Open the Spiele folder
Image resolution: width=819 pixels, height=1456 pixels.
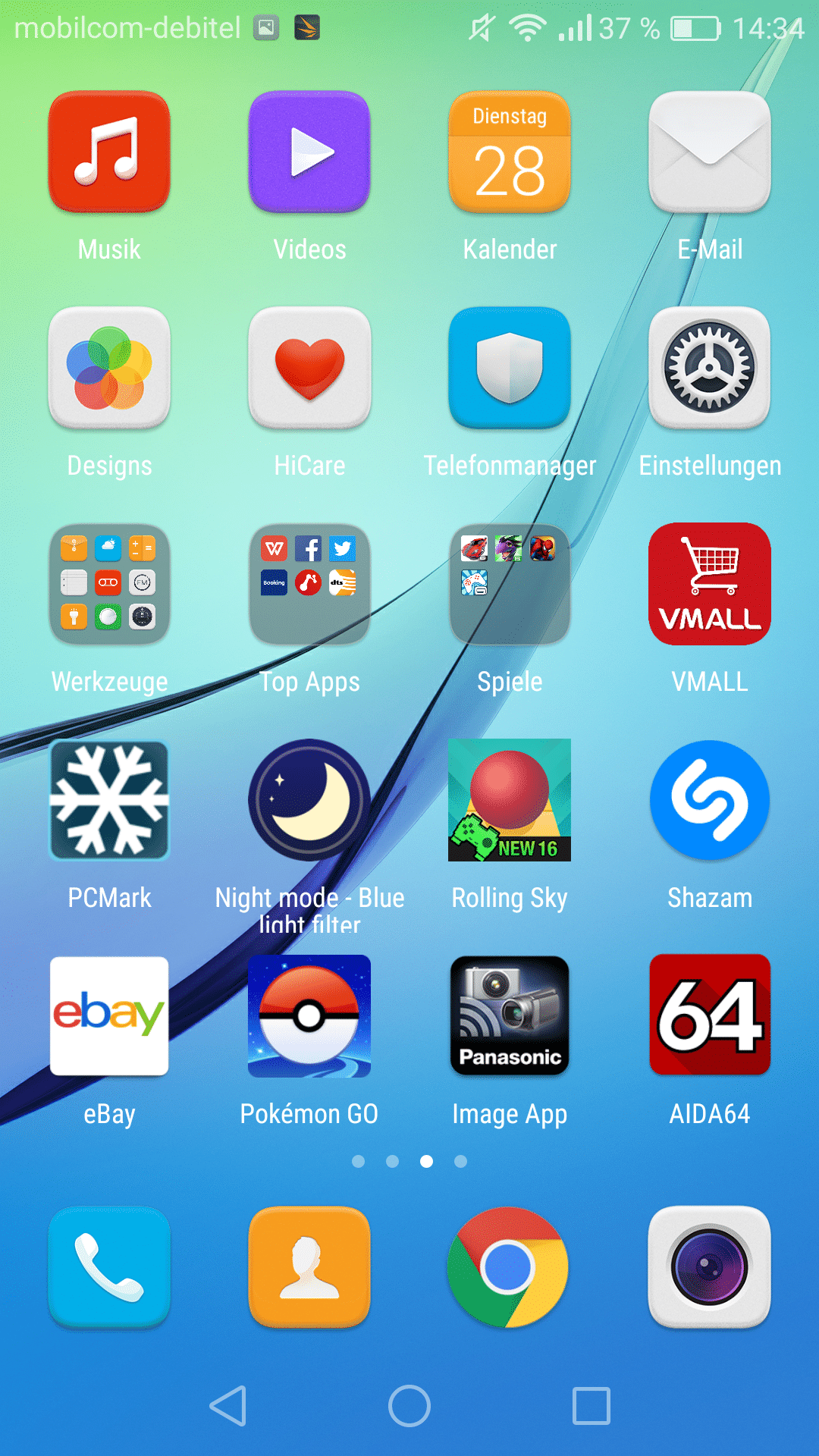tap(510, 585)
